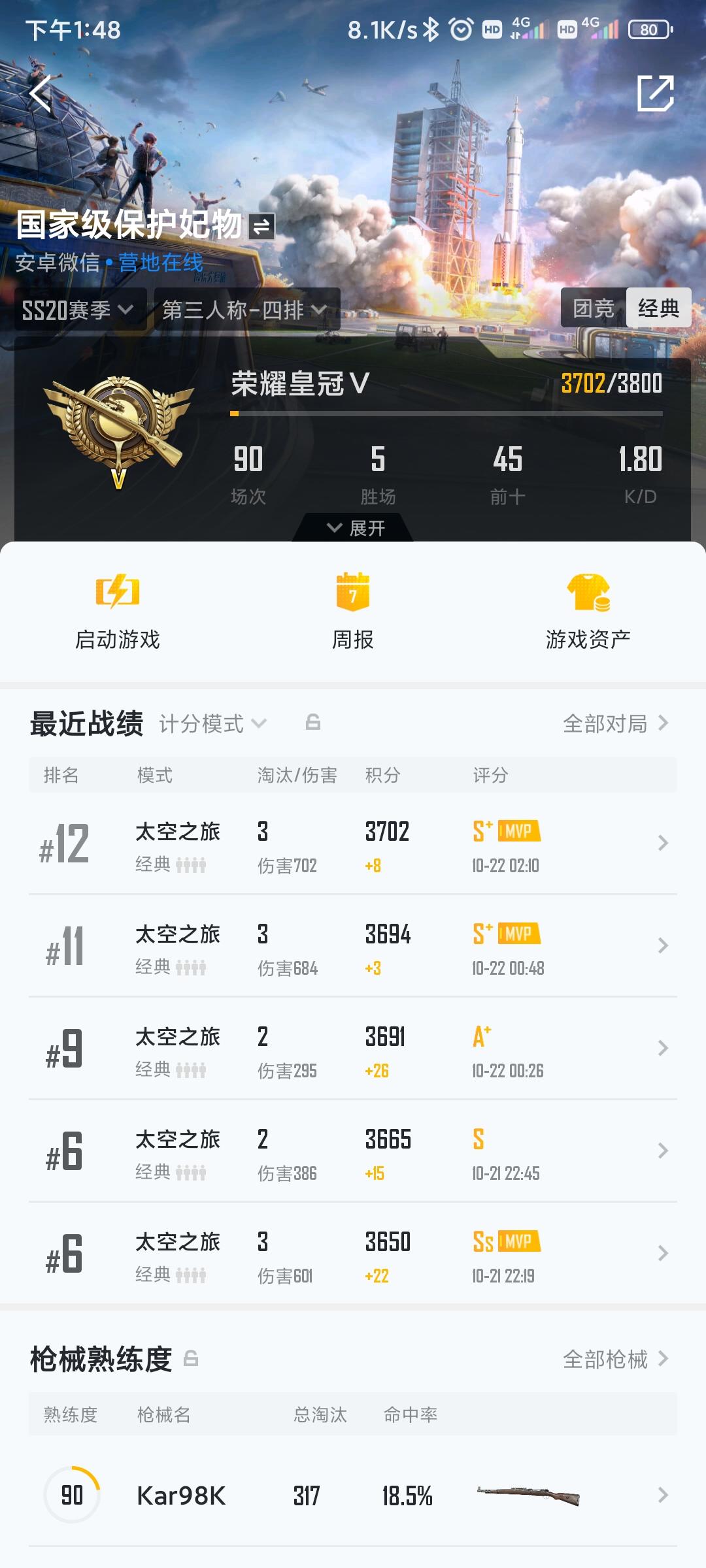Launch the game via 启动游戏 icon
Screen dimensions: 706x1568
tap(118, 608)
